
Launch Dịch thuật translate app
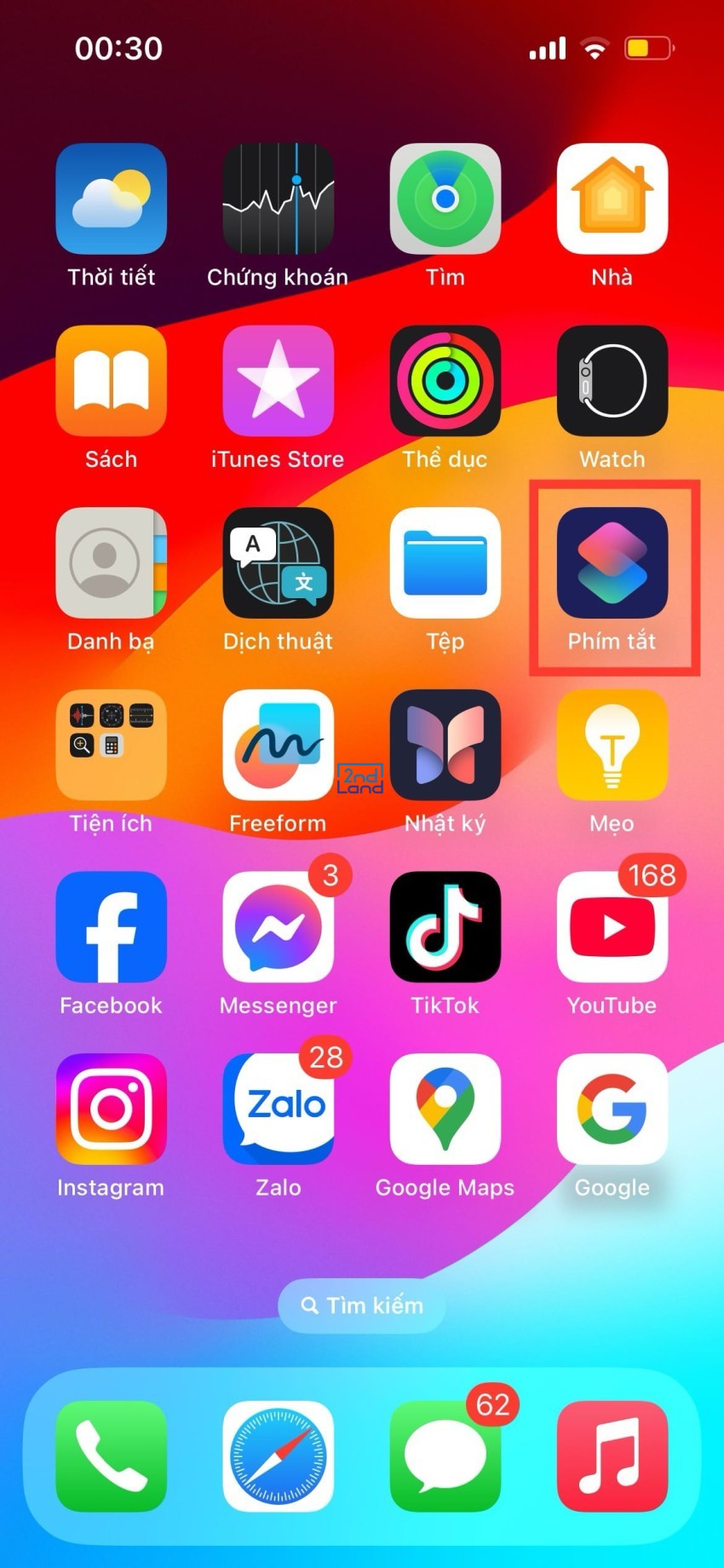click(278, 562)
